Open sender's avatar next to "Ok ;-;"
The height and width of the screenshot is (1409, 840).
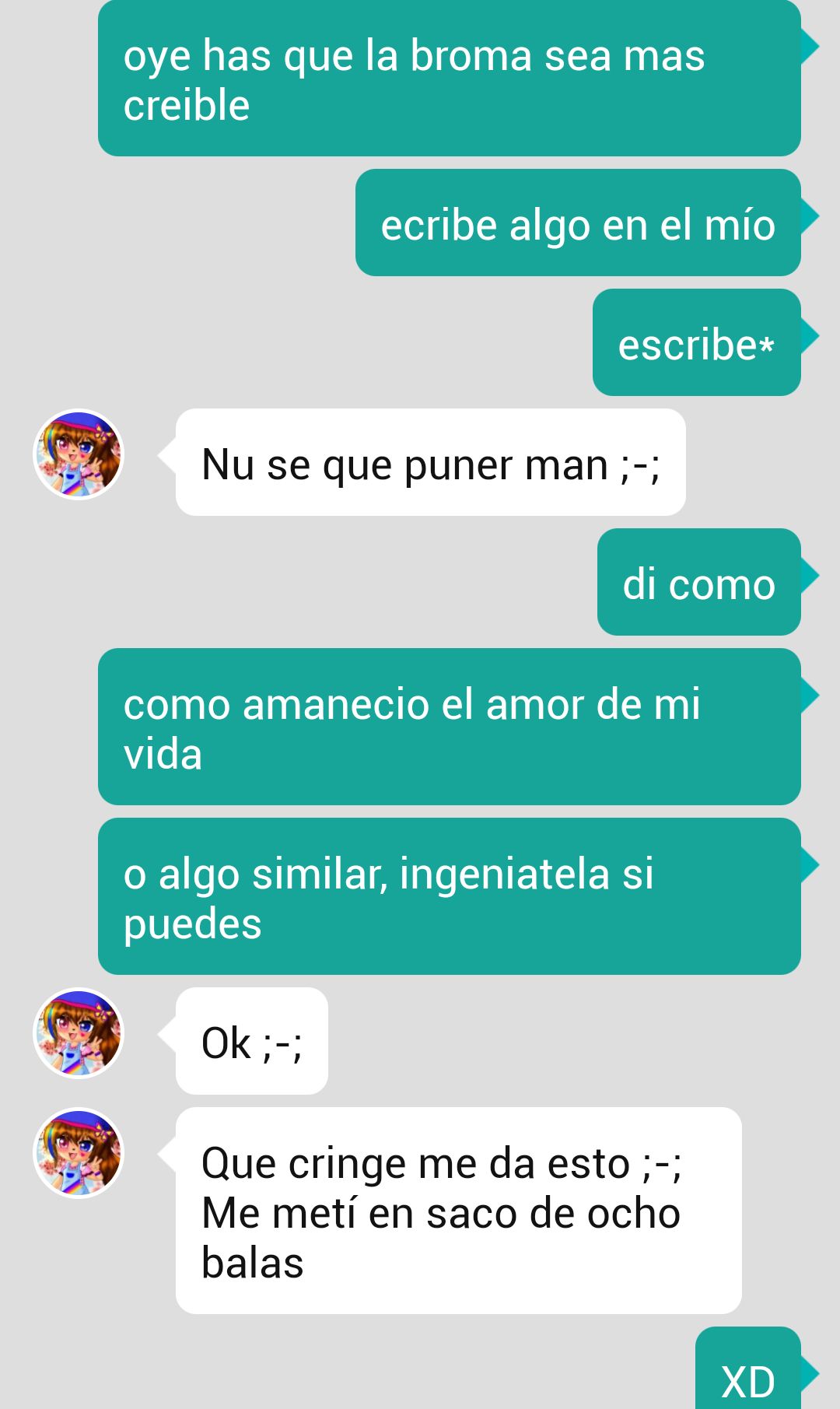point(79,1033)
